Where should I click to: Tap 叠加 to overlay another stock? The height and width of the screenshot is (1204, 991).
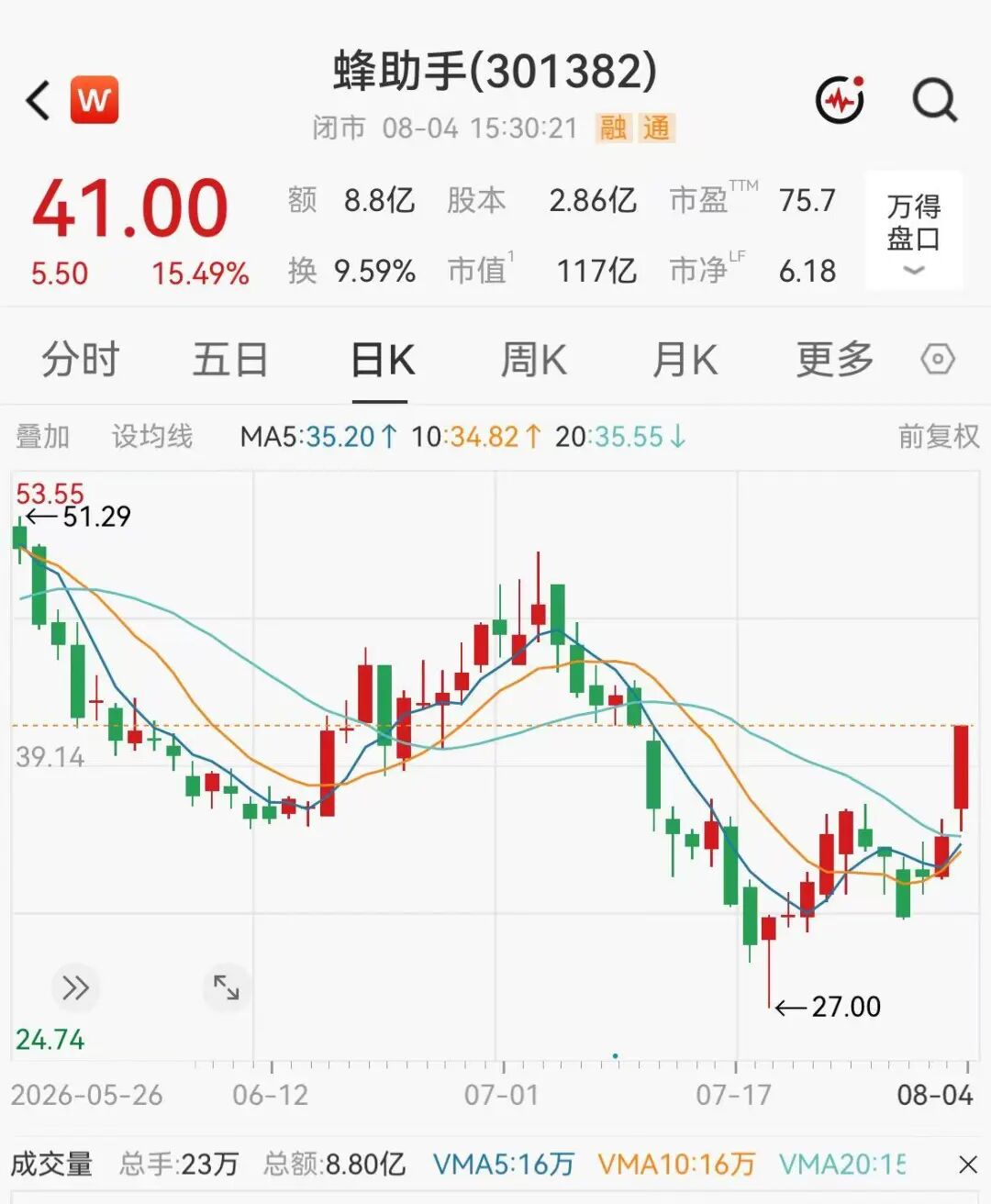click(x=42, y=436)
